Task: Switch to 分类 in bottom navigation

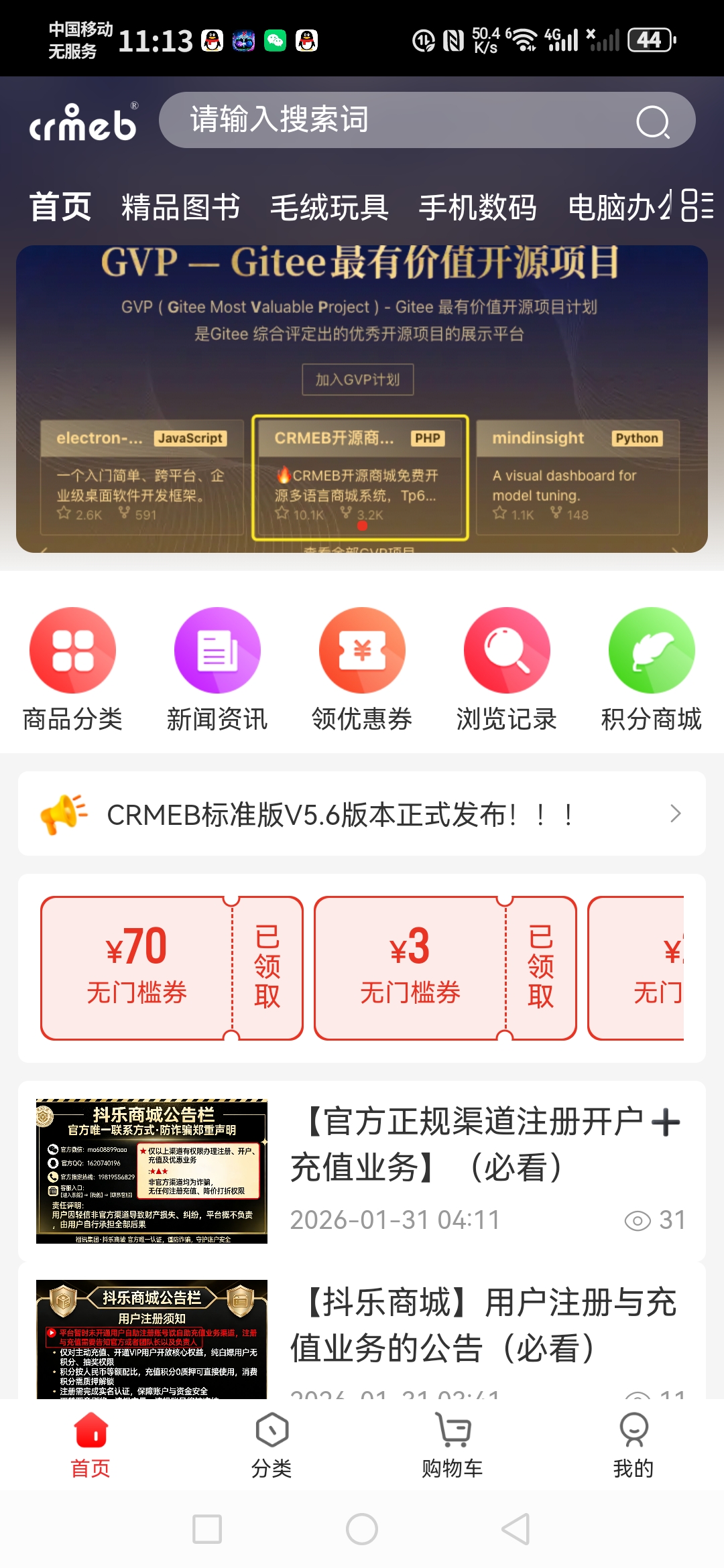Action: 271,1444
